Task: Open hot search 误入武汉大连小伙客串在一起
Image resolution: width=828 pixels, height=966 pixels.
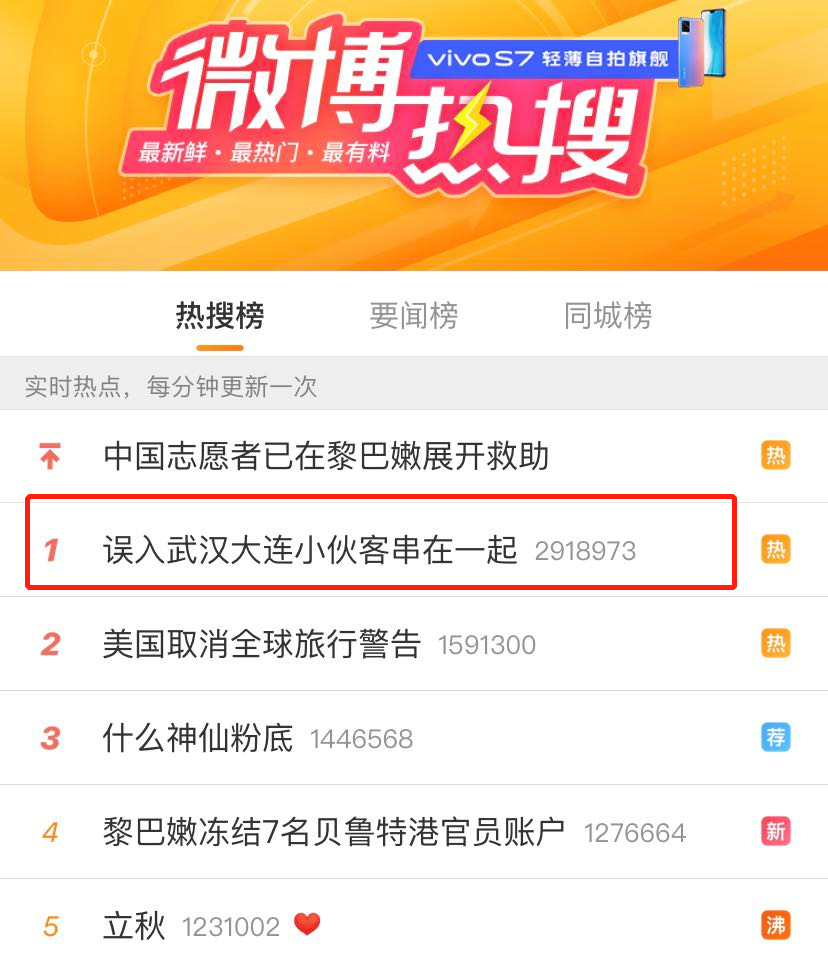Action: [x=310, y=549]
